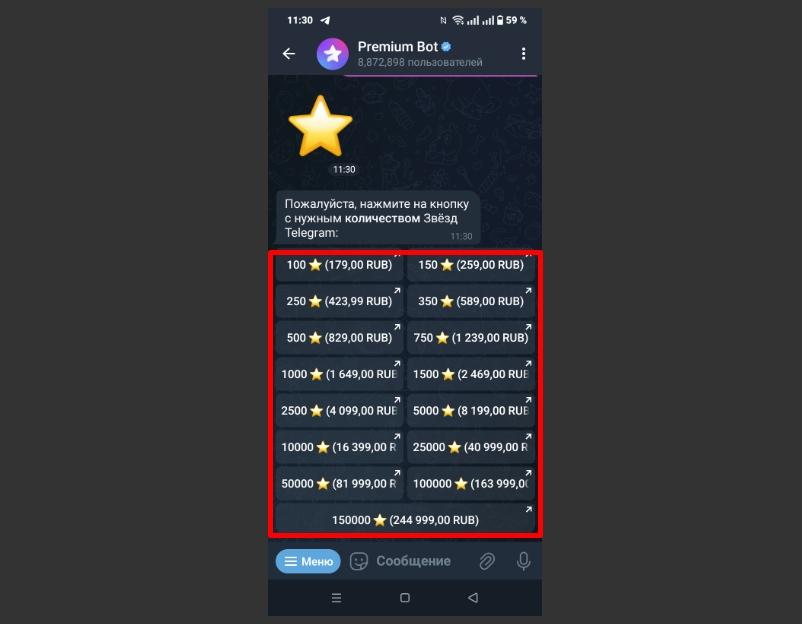Viewport: 802px width, 624px height.
Task: Select the 25000 stars package
Action: coord(470,447)
